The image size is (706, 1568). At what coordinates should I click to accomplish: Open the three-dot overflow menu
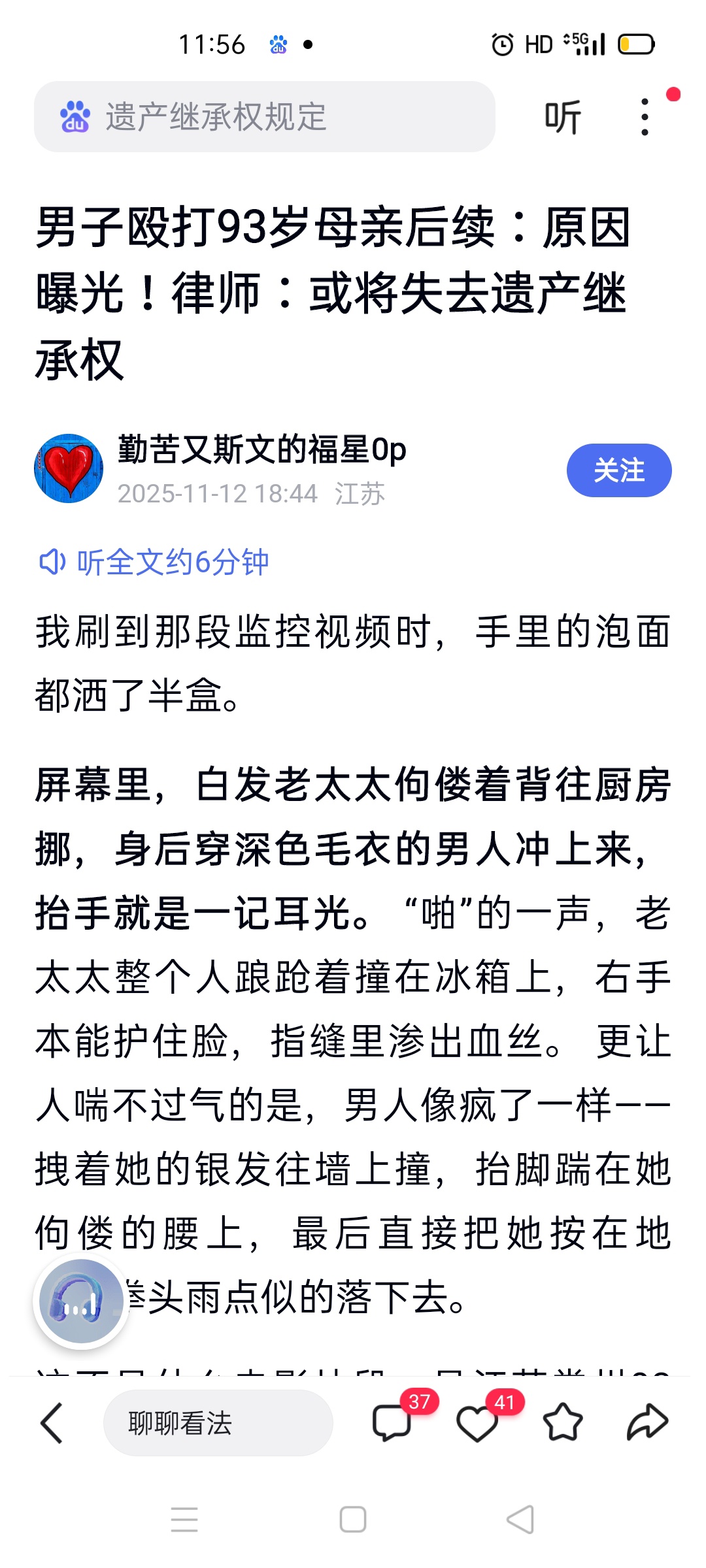(x=645, y=118)
